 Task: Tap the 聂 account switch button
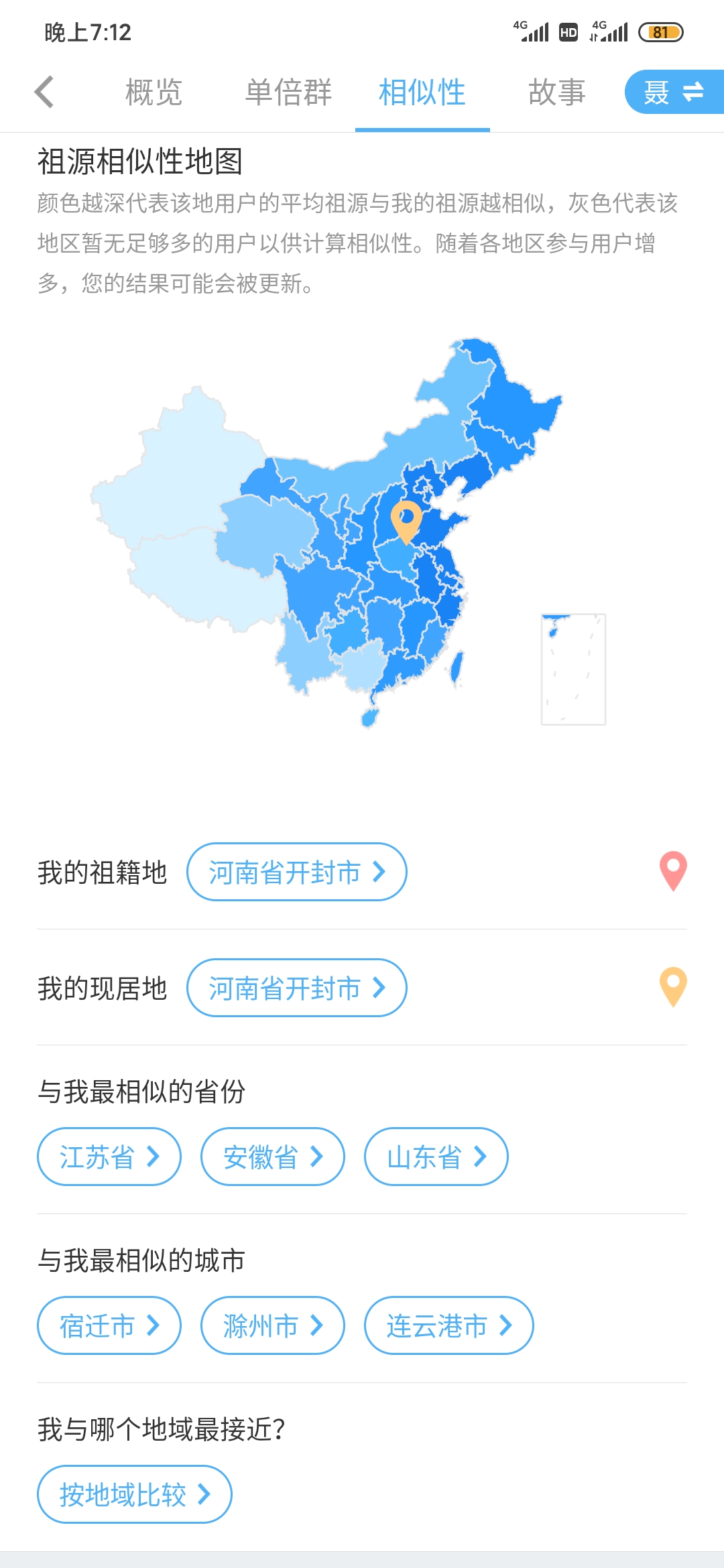click(x=674, y=92)
